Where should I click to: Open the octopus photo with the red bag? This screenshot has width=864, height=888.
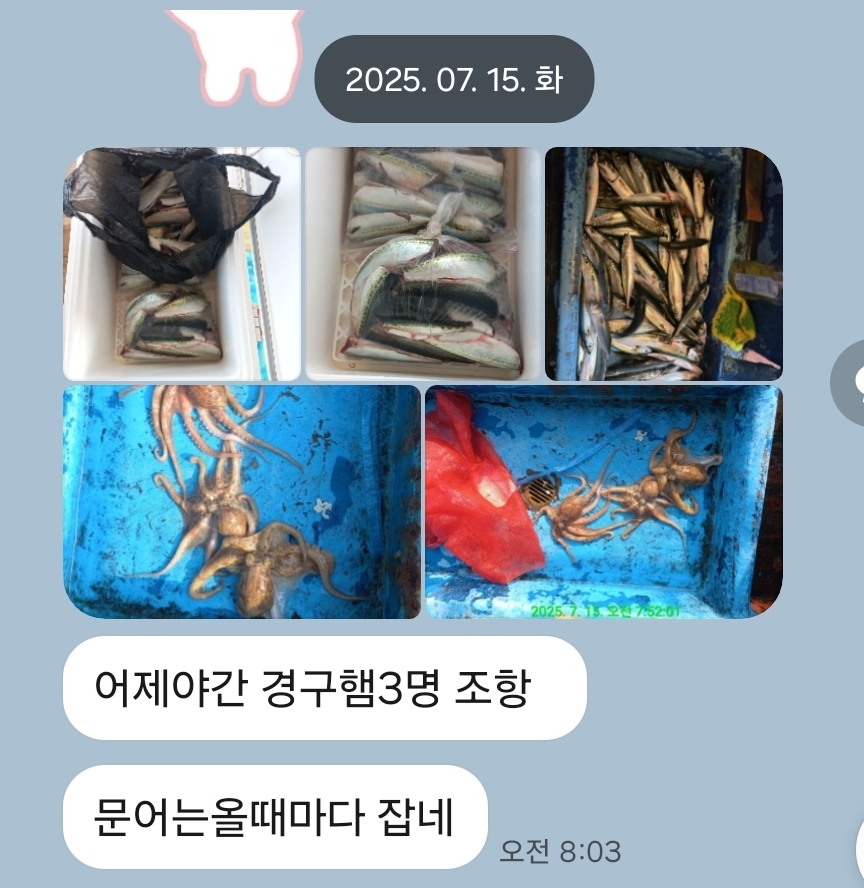[603, 502]
